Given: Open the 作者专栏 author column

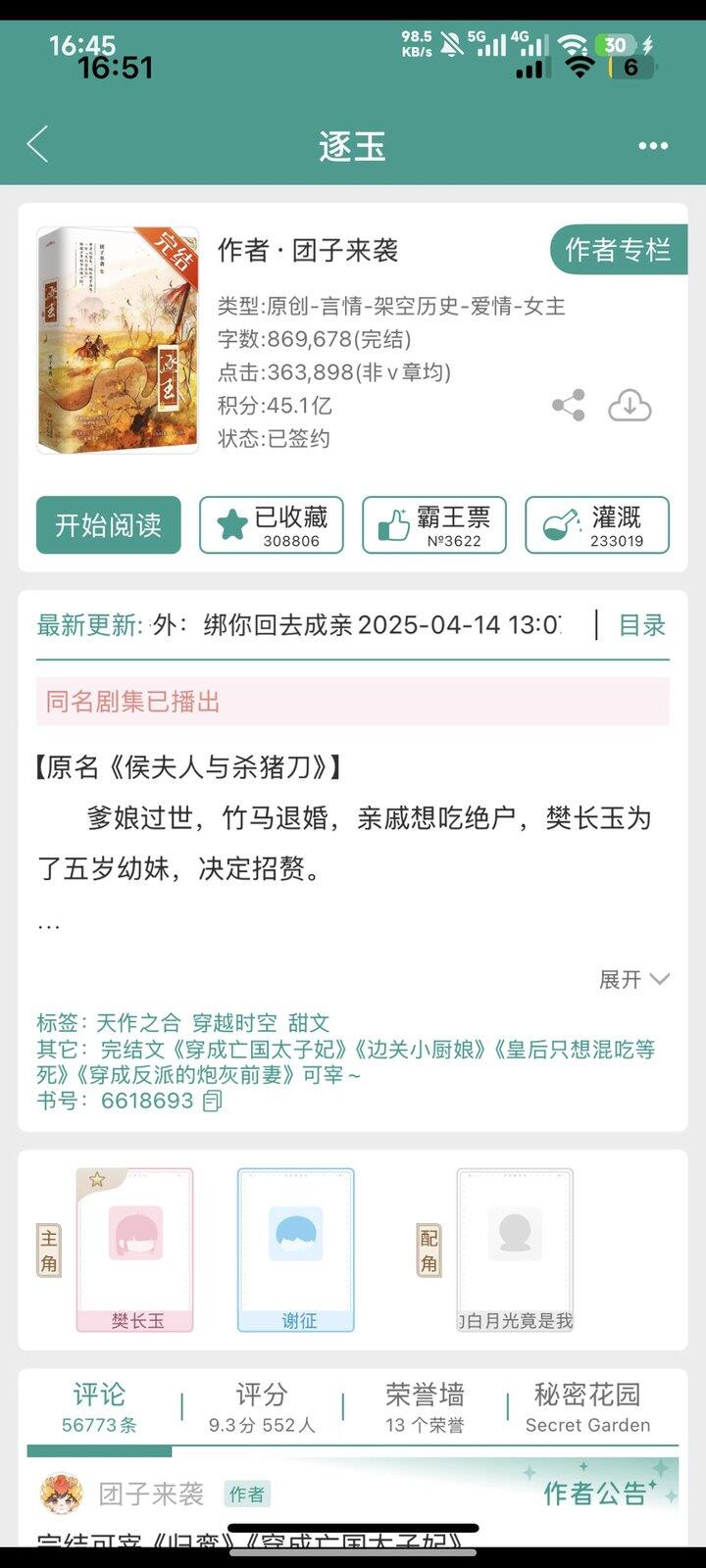Looking at the screenshot, I should (619, 251).
